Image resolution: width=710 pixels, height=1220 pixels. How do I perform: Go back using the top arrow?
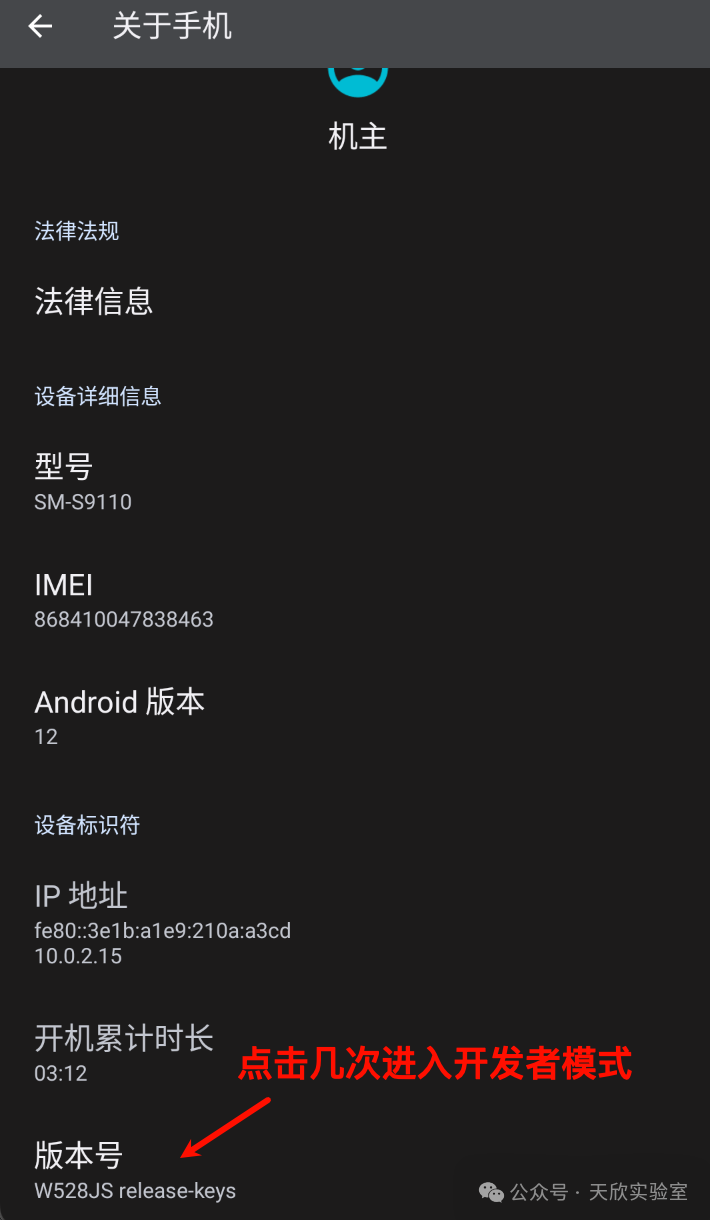40,27
